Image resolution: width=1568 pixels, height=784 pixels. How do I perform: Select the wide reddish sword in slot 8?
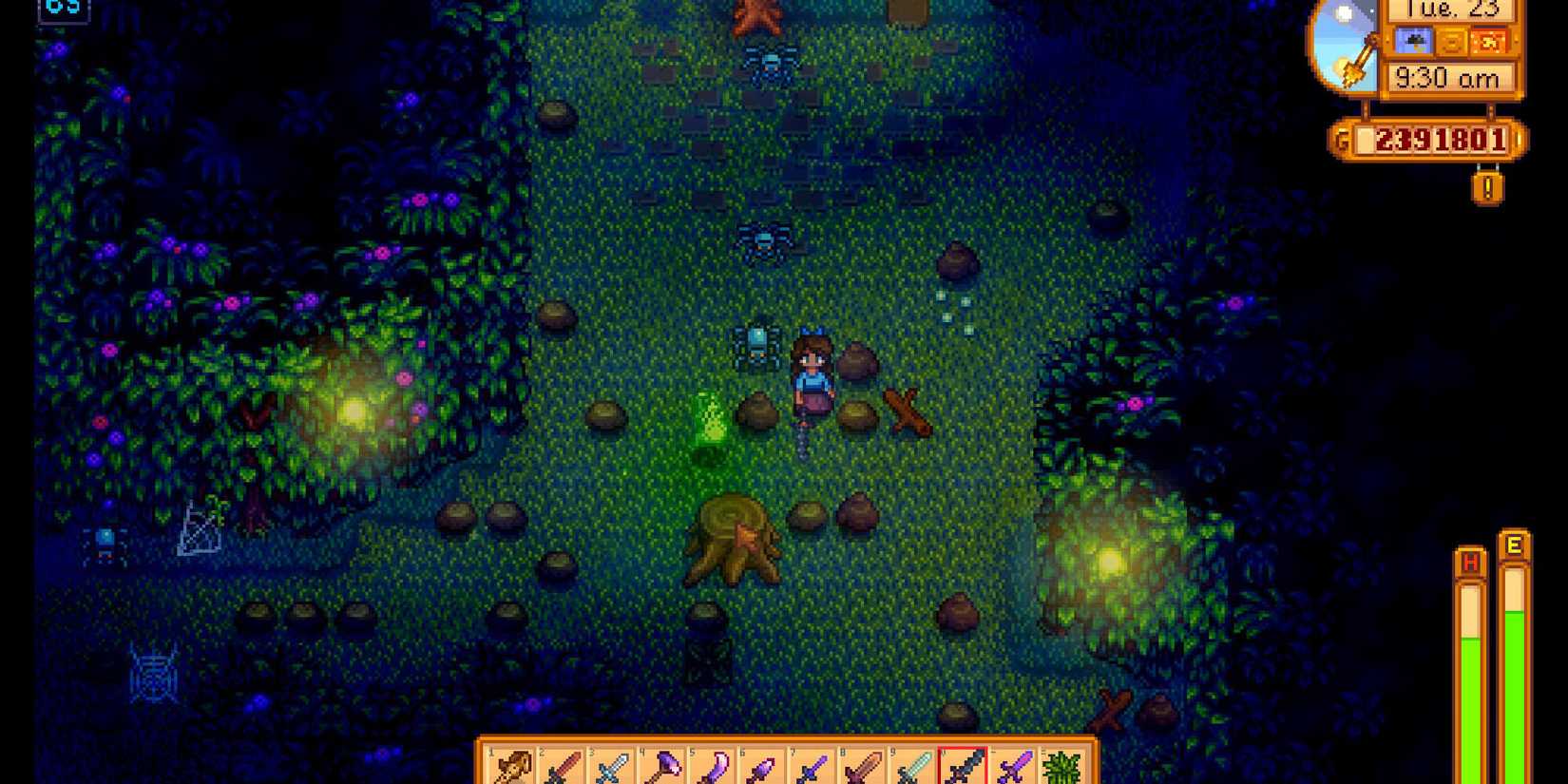pyautogui.click(x=863, y=766)
